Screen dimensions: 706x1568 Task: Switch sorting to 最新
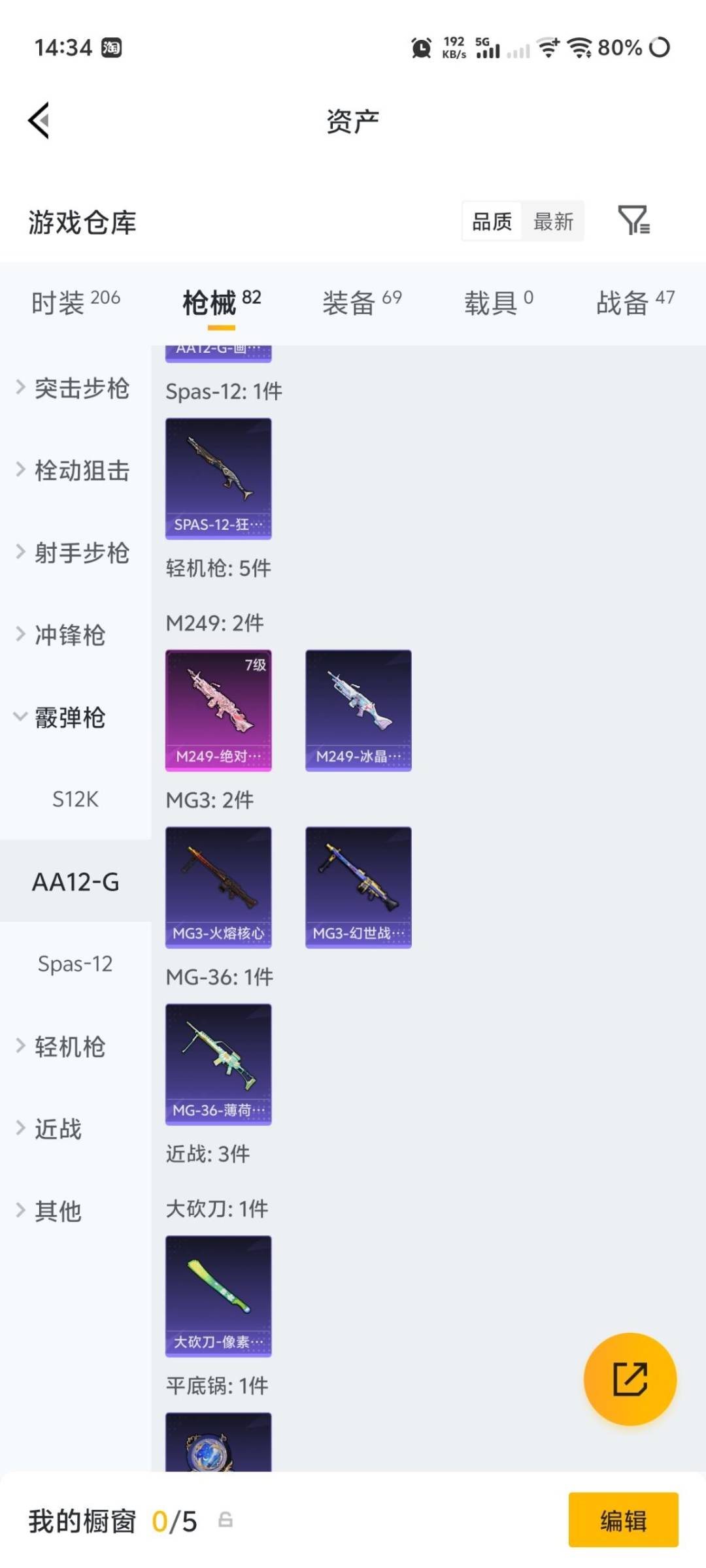pyautogui.click(x=553, y=221)
